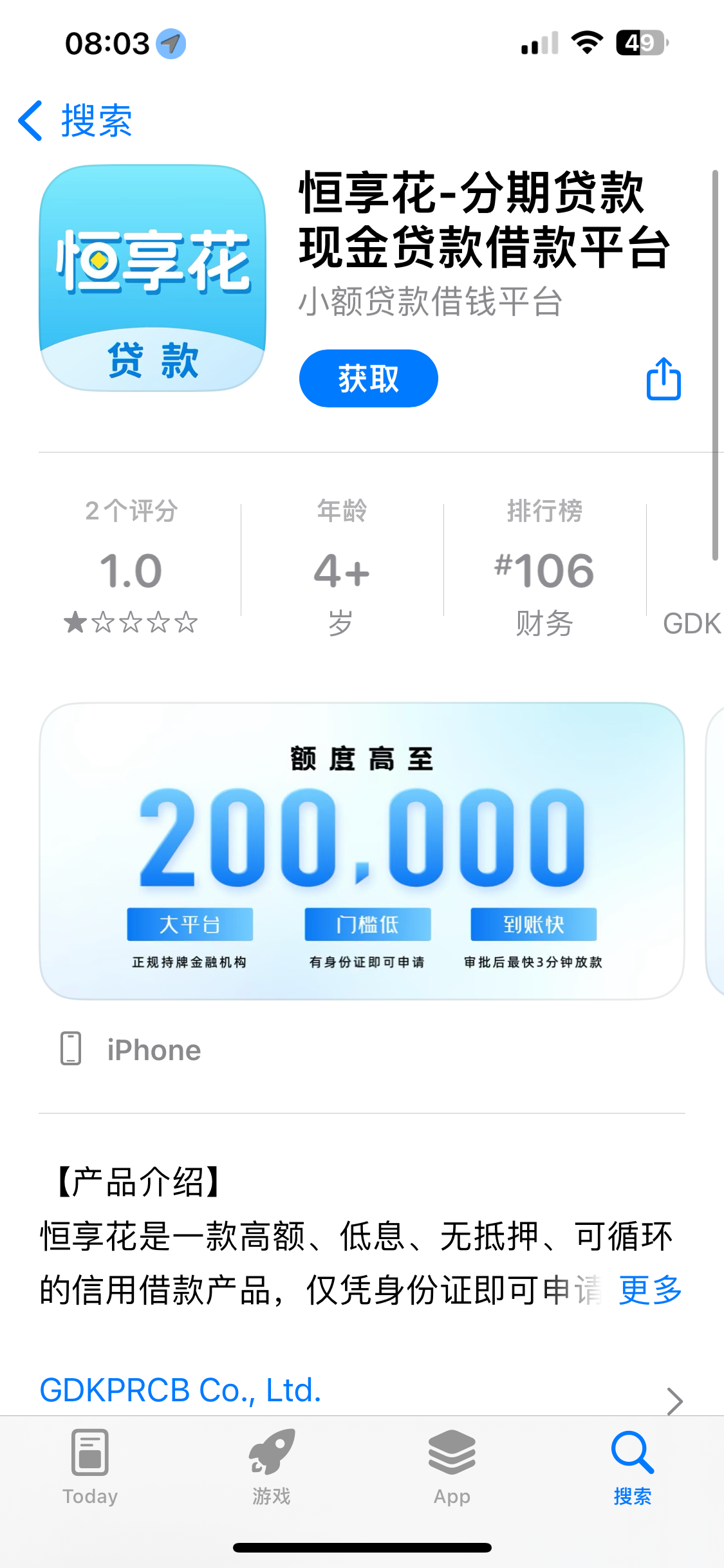Tap 获取 to download the app
Viewport: 724px width, 1568px height.
coord(368,378)
